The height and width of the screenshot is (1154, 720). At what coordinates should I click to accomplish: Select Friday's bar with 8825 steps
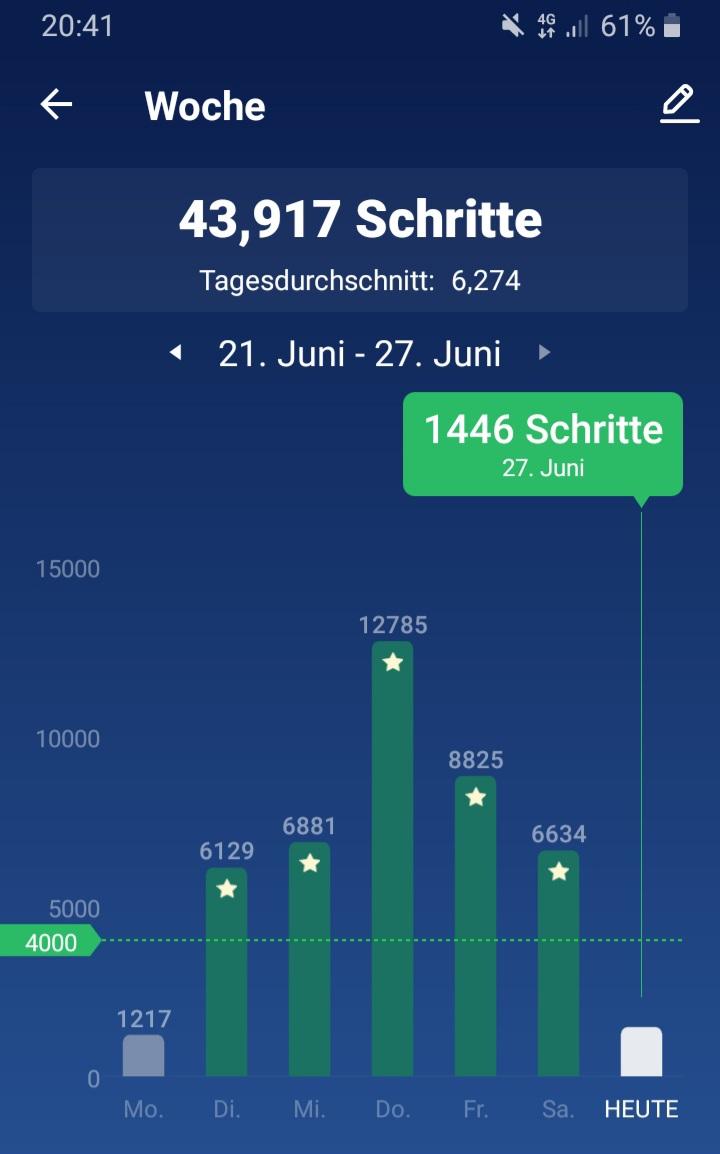click(475, 925)
